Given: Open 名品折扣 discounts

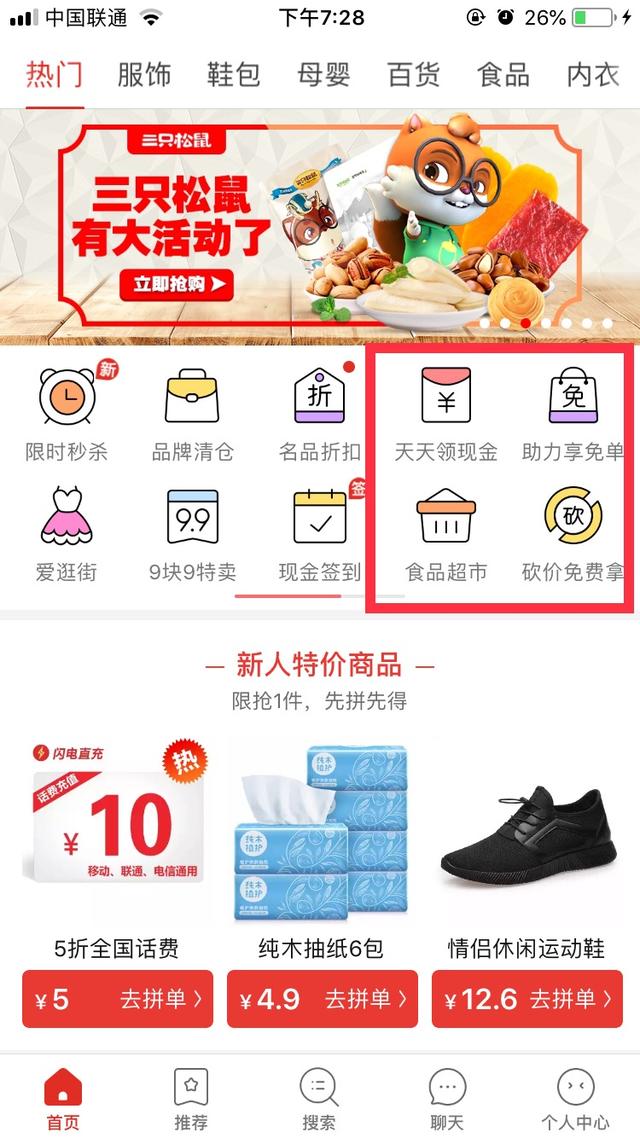Looking at the screenshot, I should (320, 412).
